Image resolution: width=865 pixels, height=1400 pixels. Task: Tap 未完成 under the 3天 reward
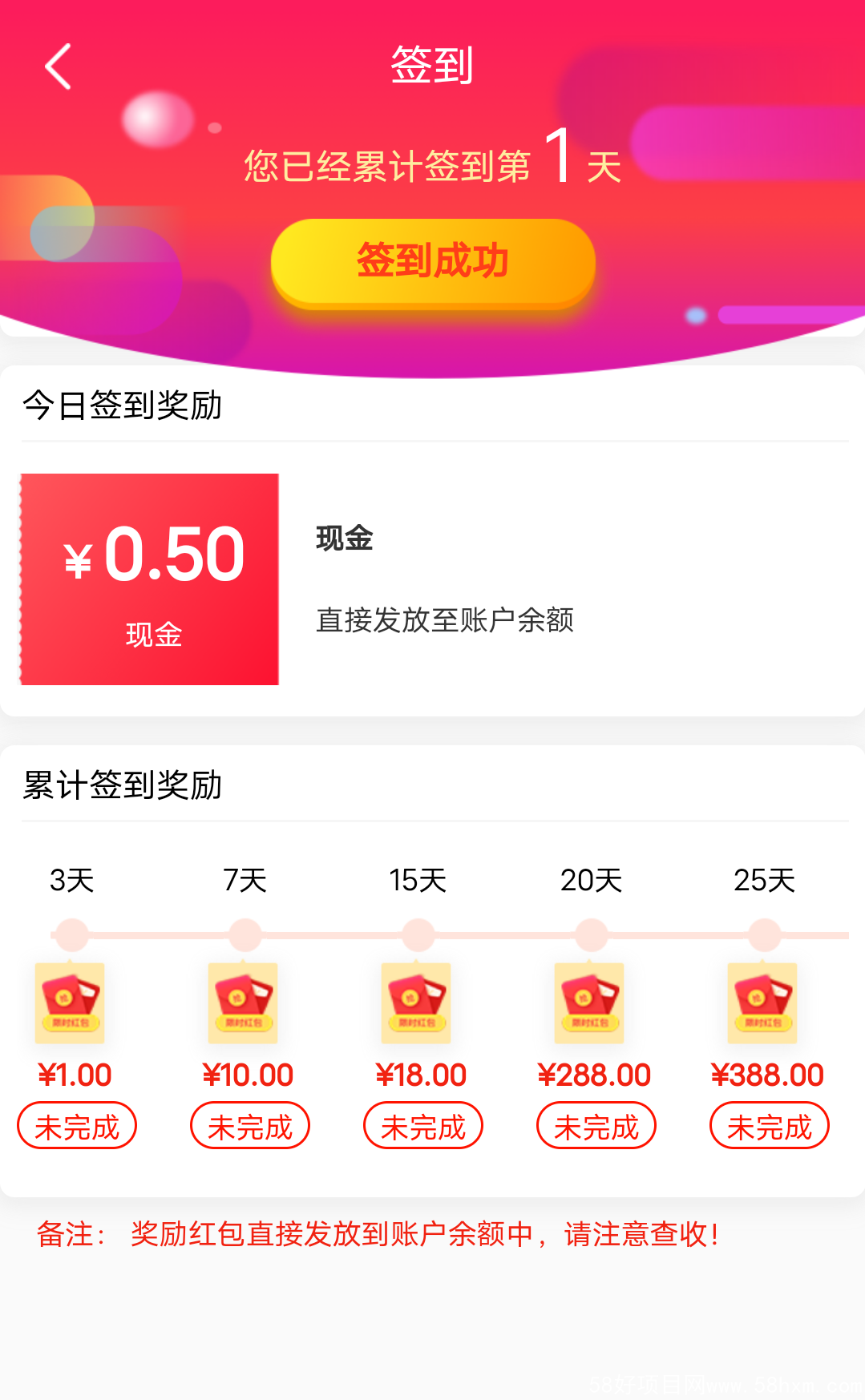pyautogui.click(x=77, y=1126)
